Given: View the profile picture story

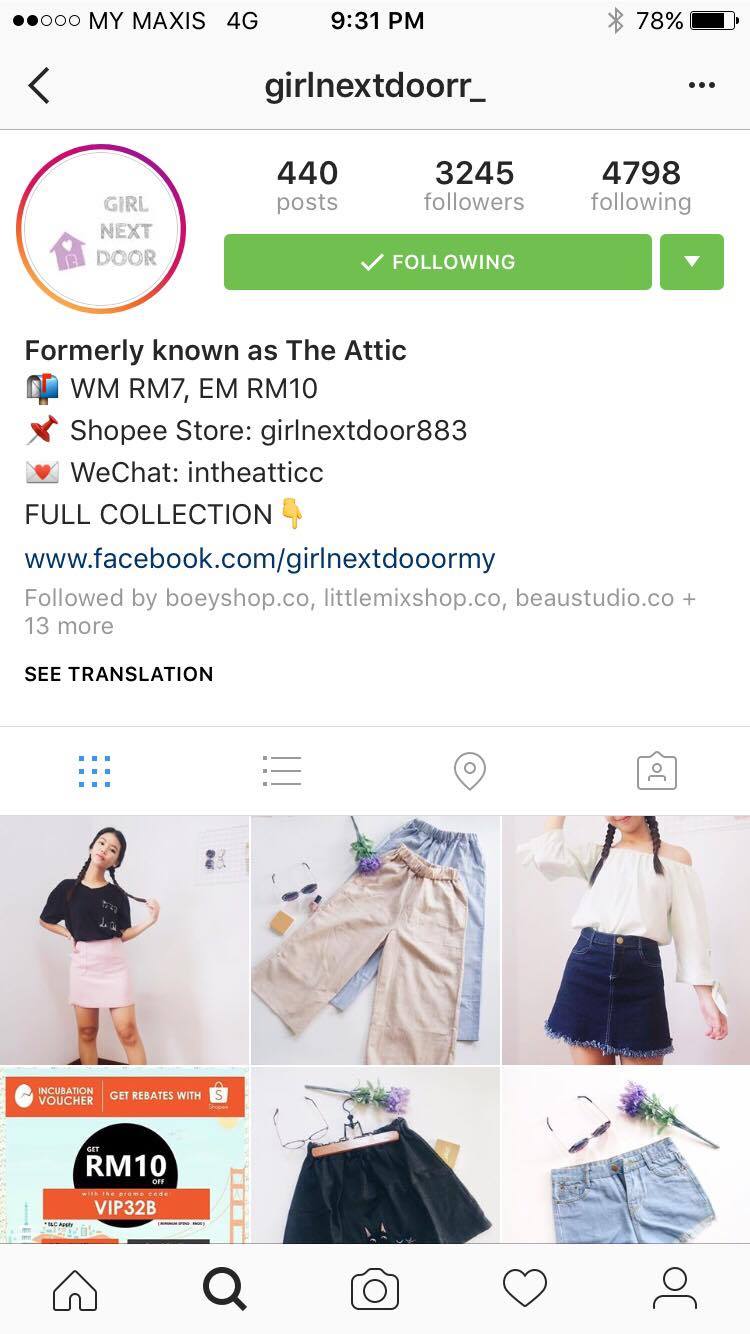Looking at the screenshot, I should [x=101, y=230].
